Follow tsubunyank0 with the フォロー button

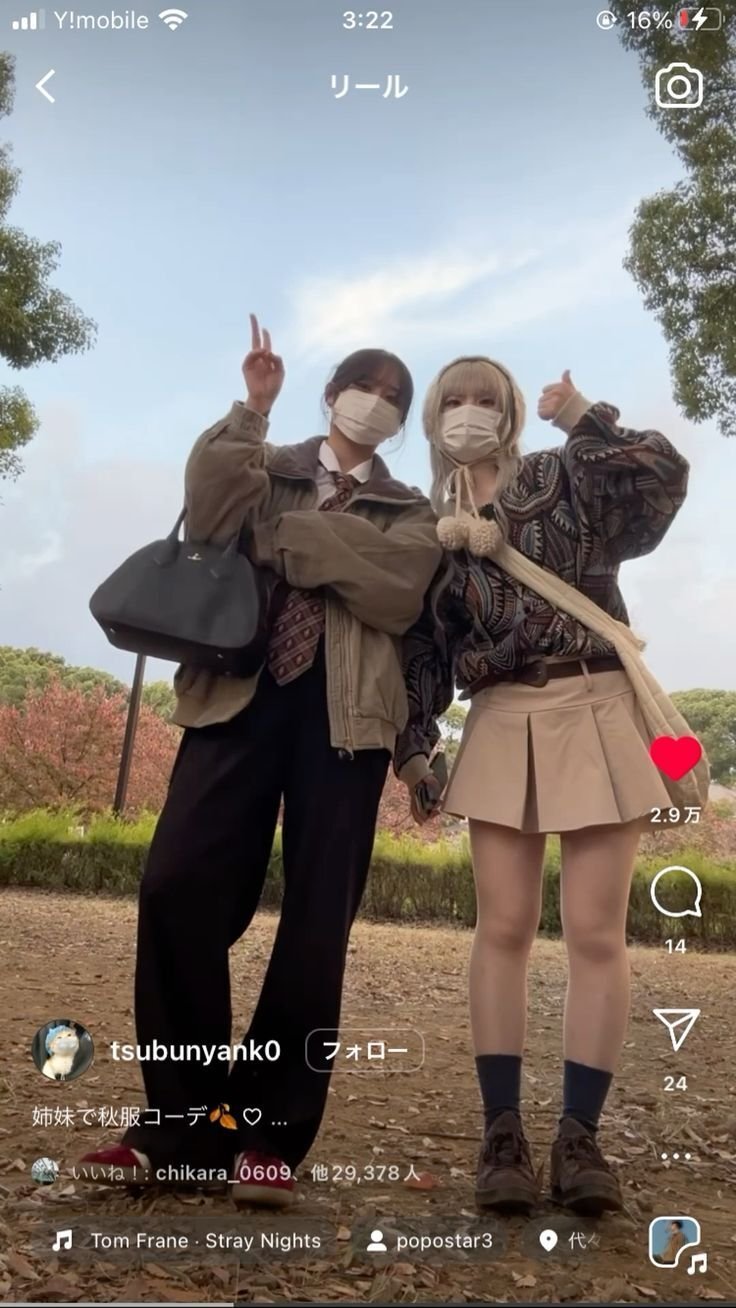[364, 1051]
